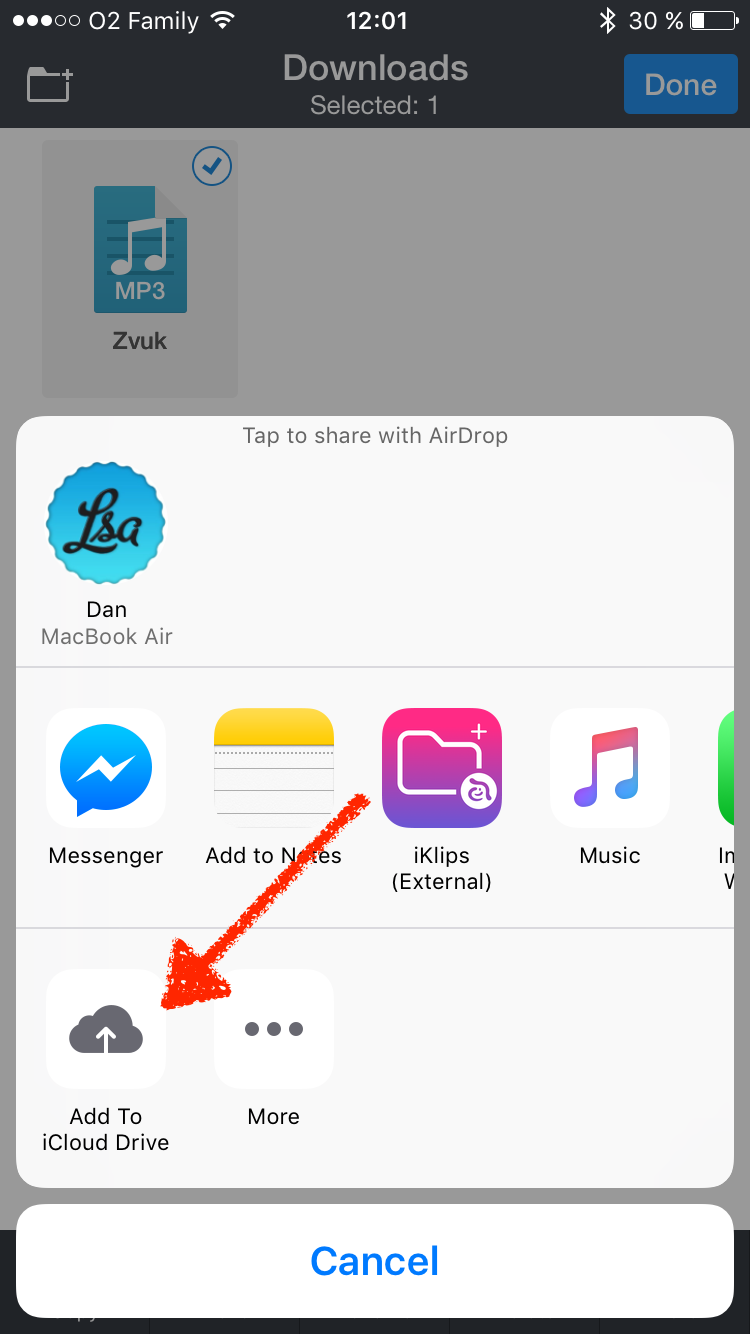This screenshot has width=750, height=1334.
Task: Cancel the share sheet
Action: 375,1261
